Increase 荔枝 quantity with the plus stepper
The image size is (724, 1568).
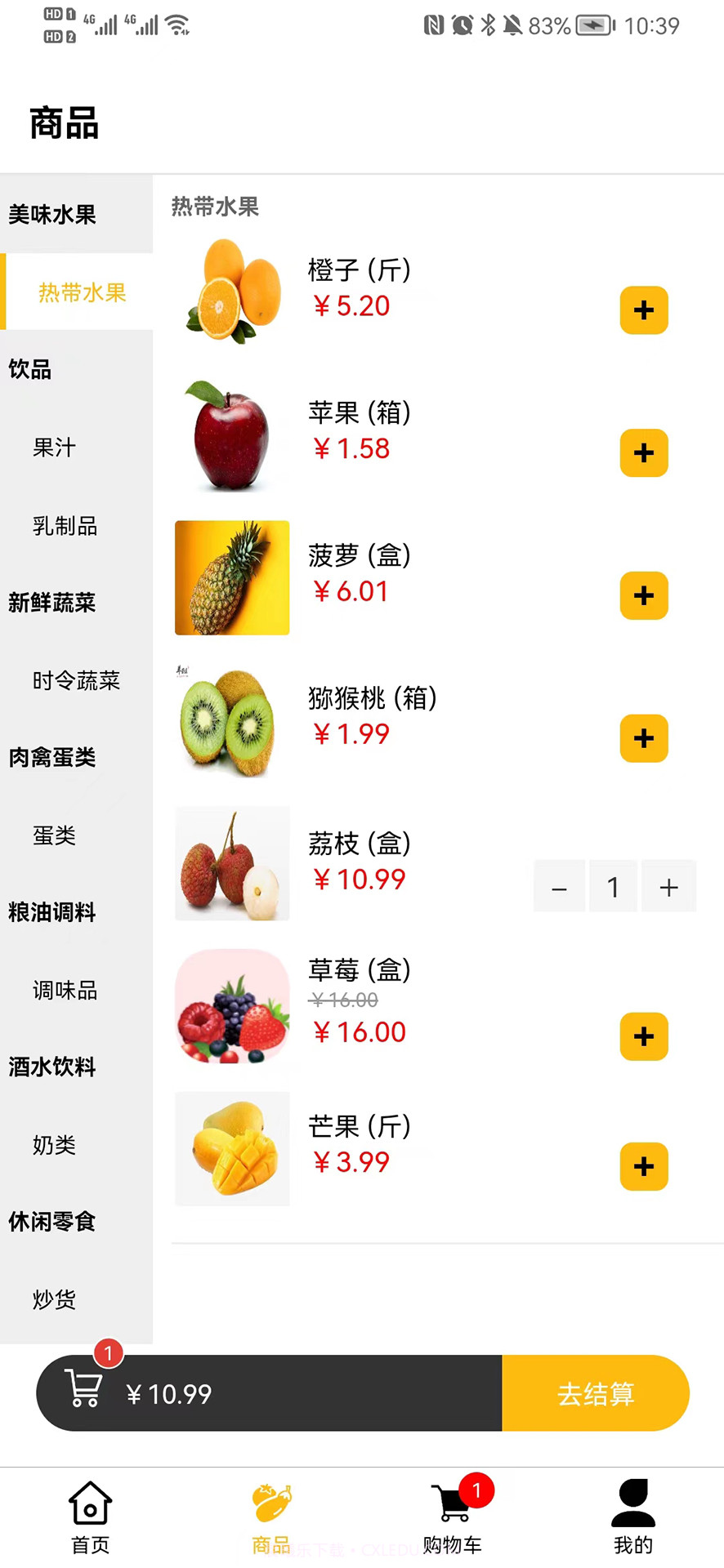[x=668, y=886]
